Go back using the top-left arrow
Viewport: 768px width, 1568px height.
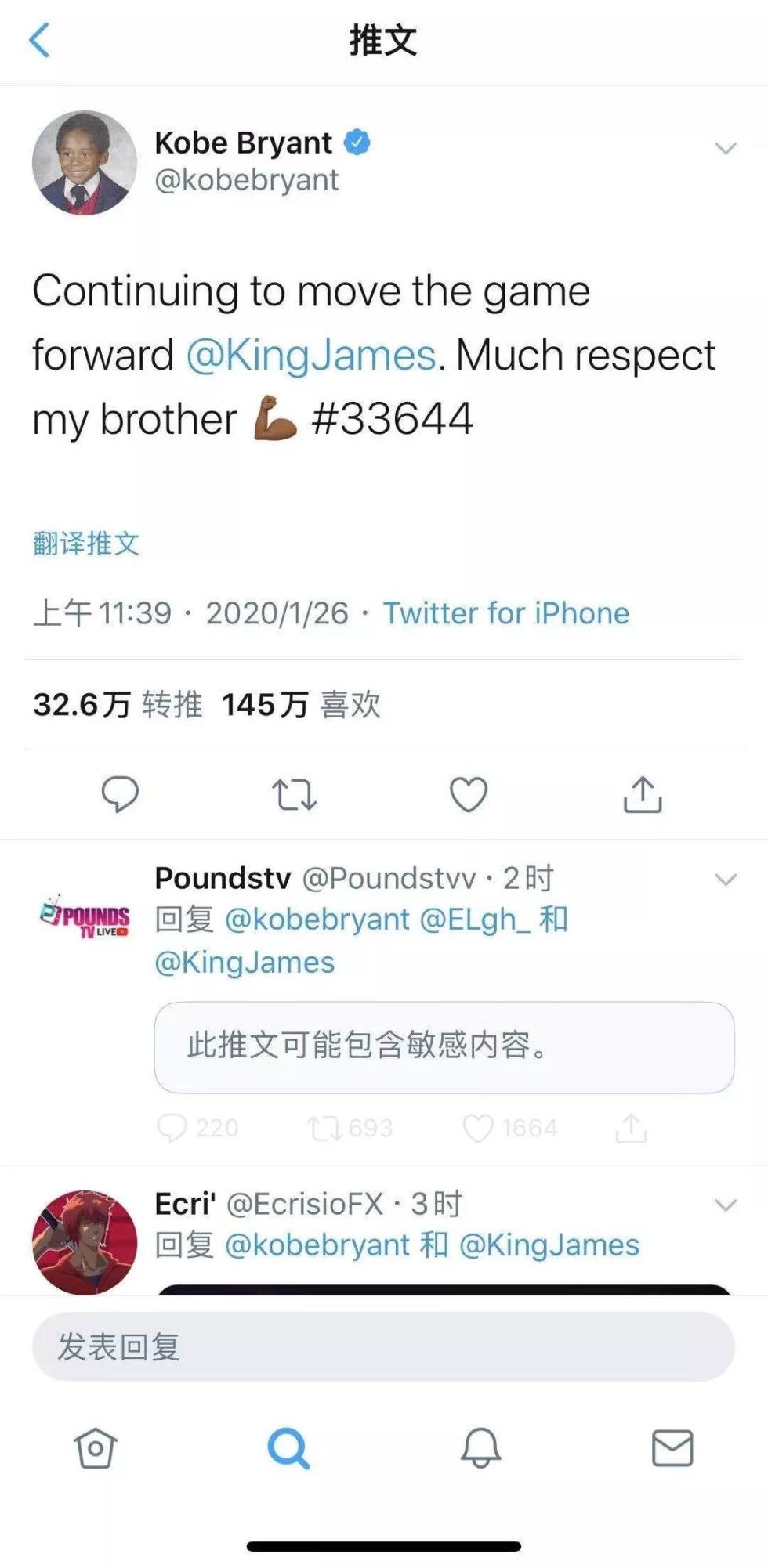(x=39, y=40)
